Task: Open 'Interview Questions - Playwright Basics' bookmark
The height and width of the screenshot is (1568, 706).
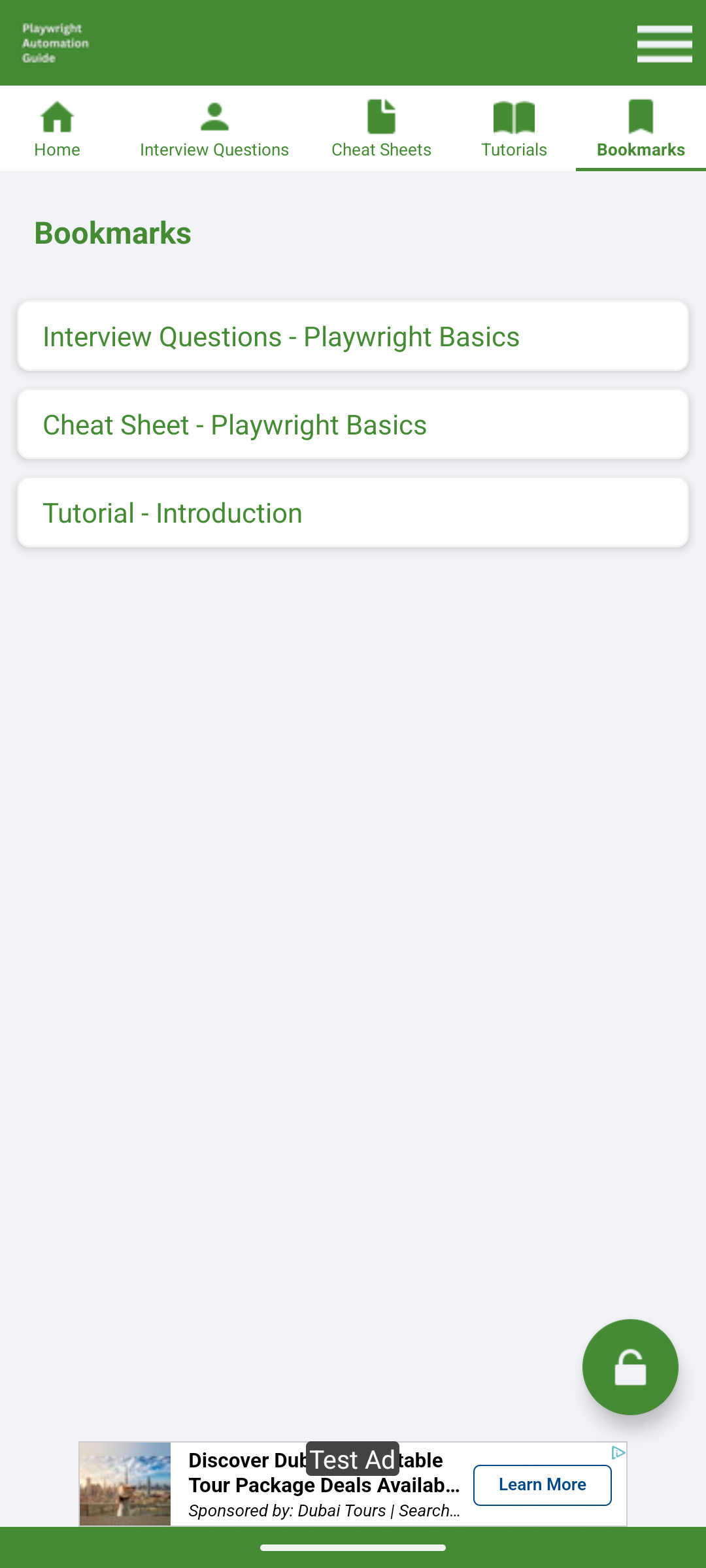Action: [353, 336]
